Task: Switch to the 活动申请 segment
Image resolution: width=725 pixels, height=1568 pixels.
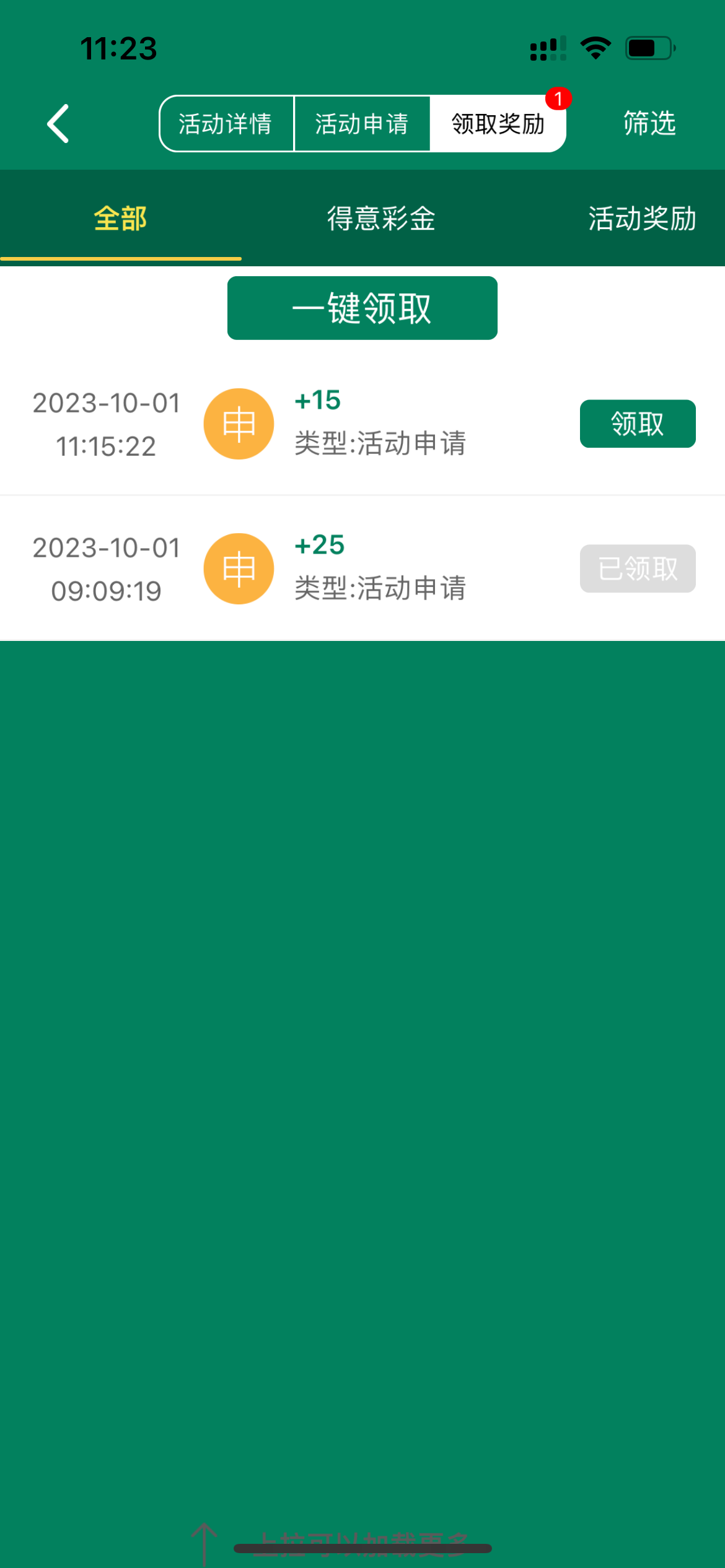Action: pos(362,124)
